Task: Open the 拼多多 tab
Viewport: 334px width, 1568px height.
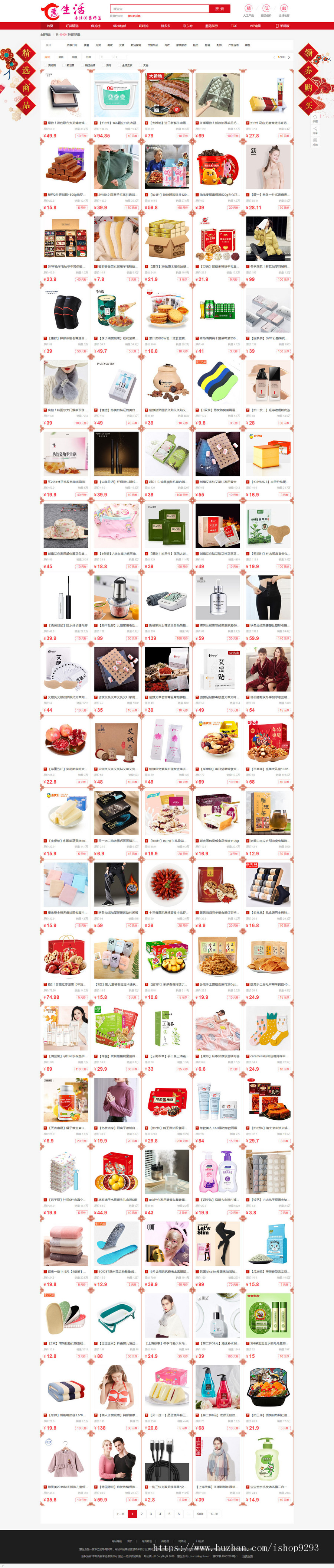Action: pos(166,26)
